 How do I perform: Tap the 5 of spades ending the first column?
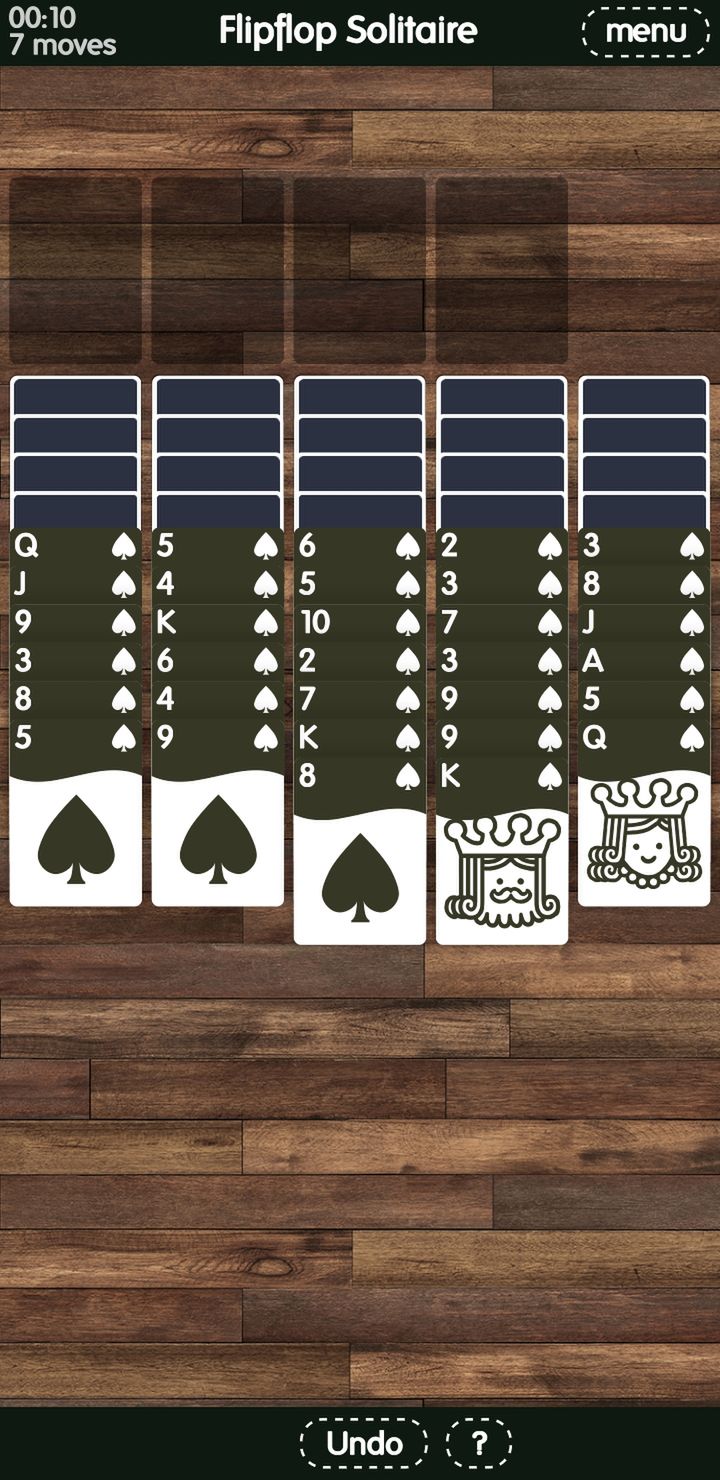coord(75,813)
